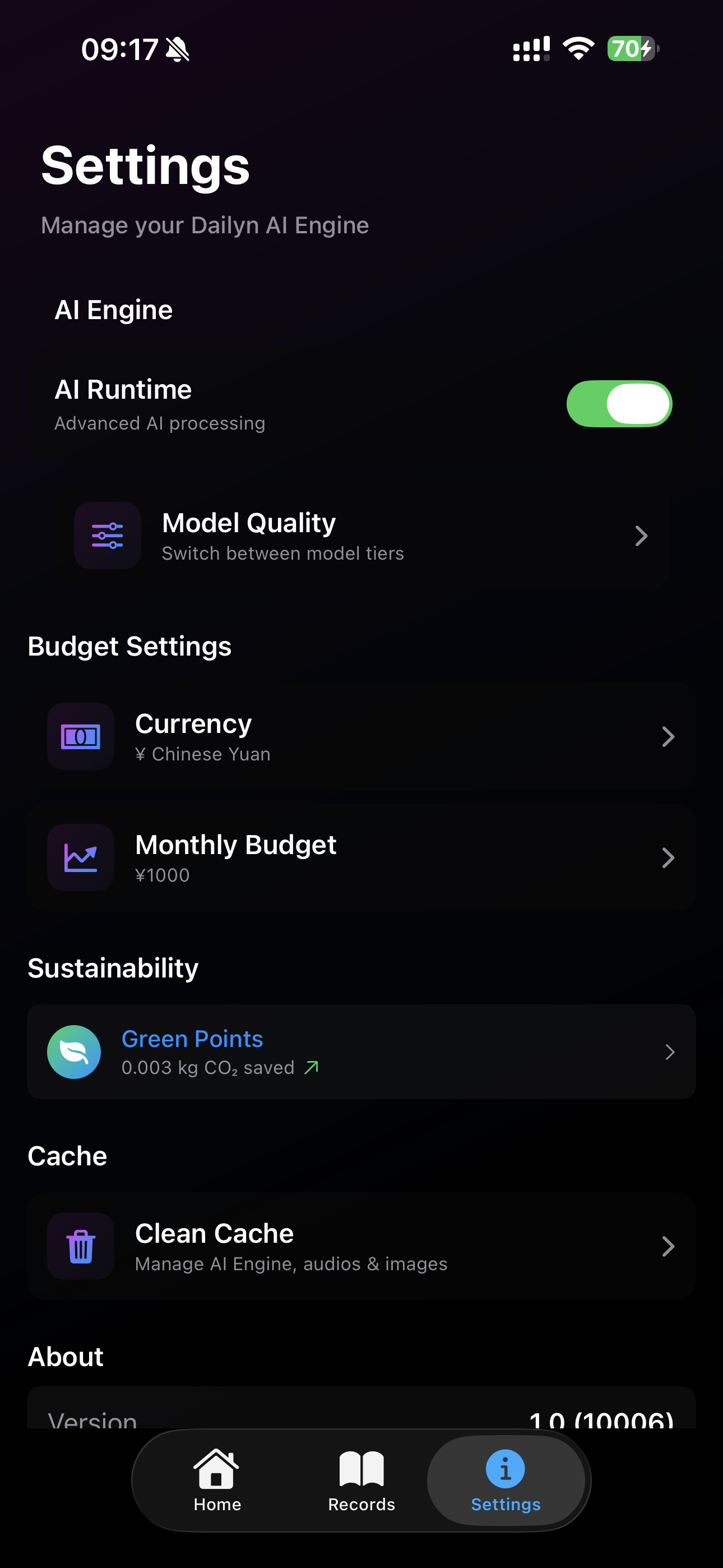Image resolution: width=723 pixels, height=1568 pixels.
Task: Open the Green Points link
Action: (192, 1039)
